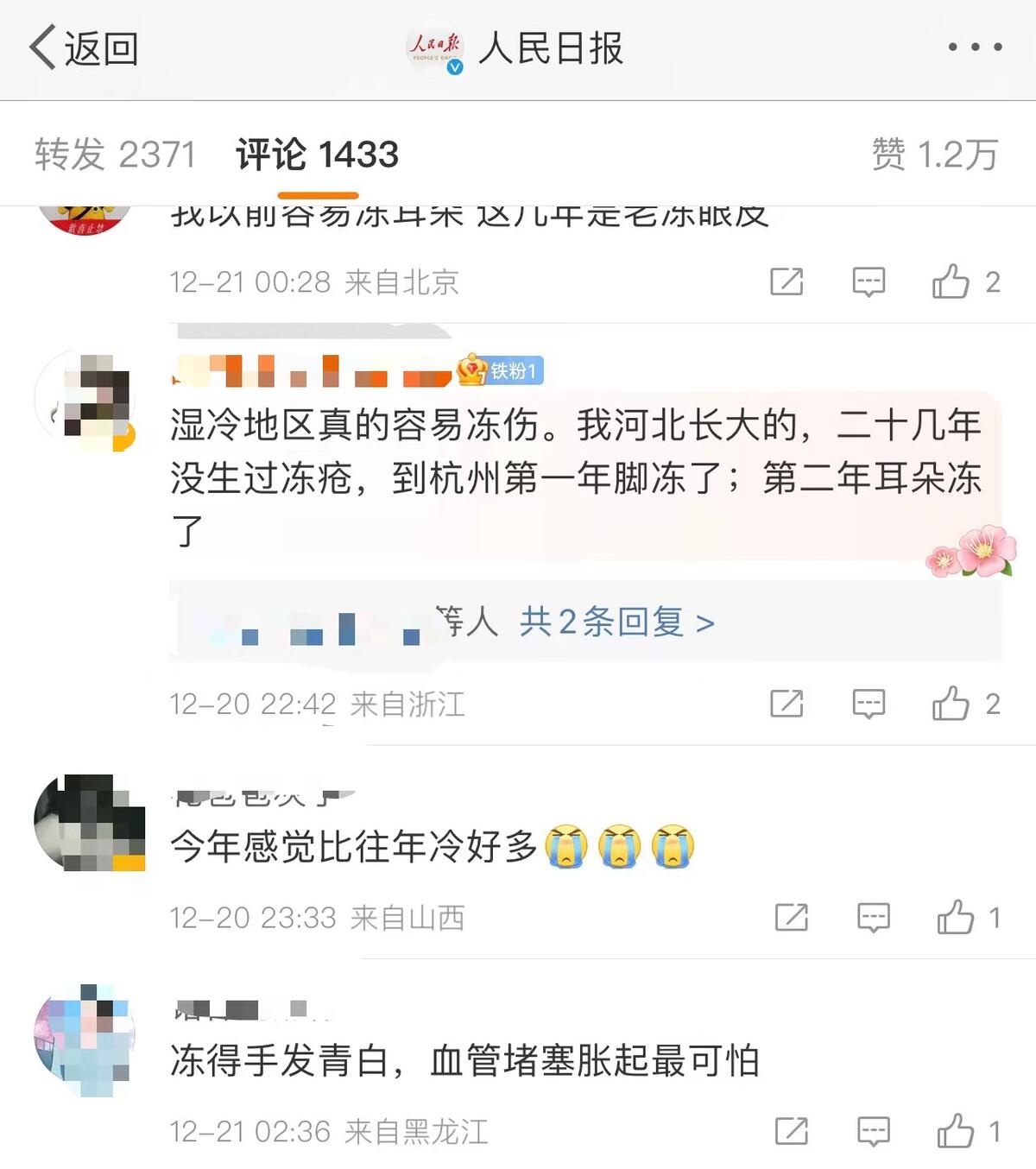Repost the 12-20 22:42 Zhejiang comment
The height and width of the screenshot is (1169, 1036).
click(786, 704)
